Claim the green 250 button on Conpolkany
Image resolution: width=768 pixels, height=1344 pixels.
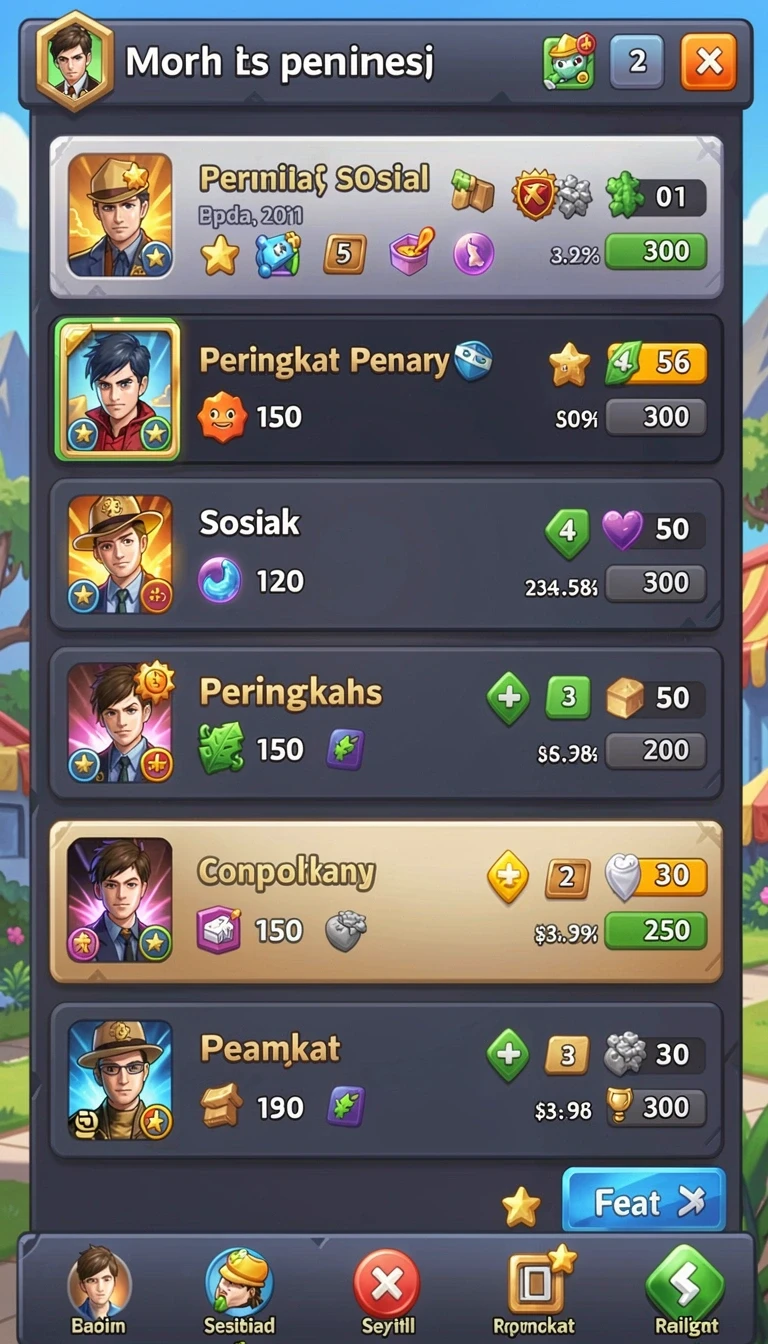click(x=656, y=931)
